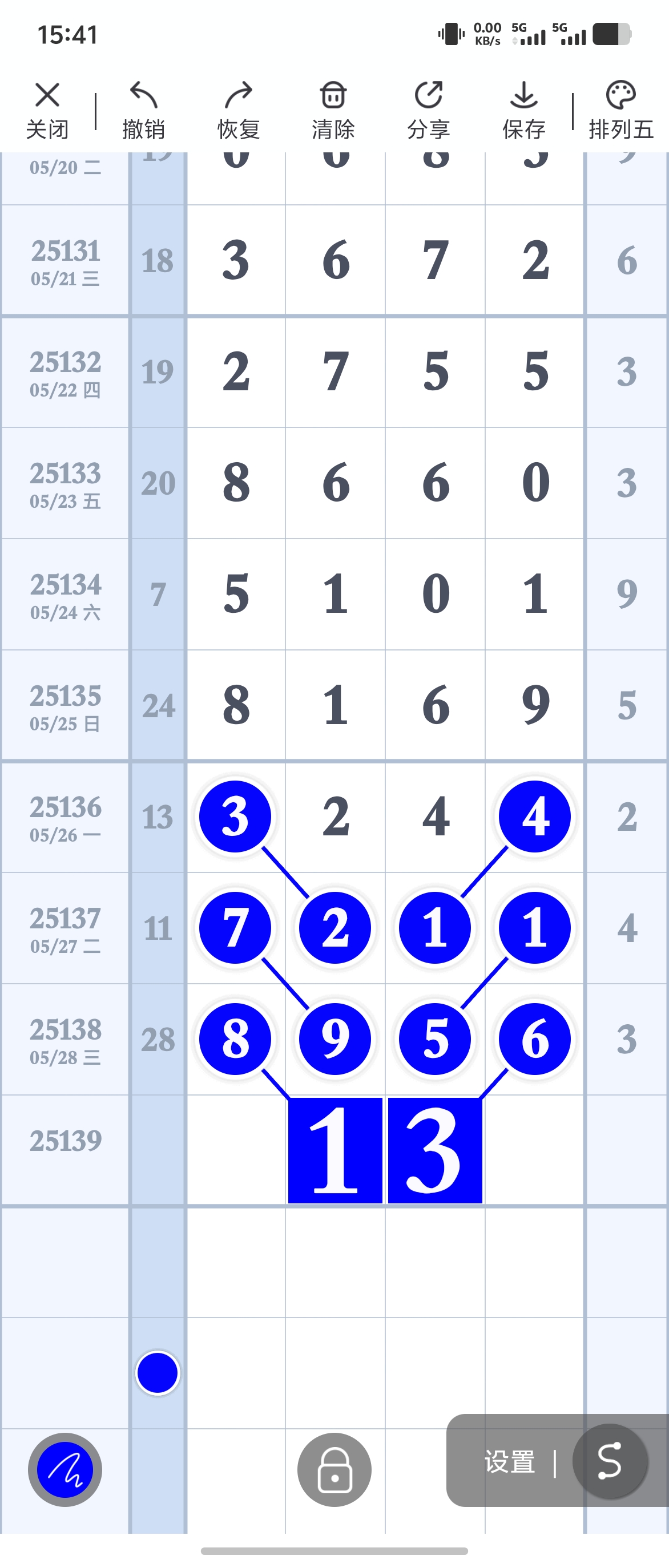Unmark circled 9 in row 25138
Image resolution: width=669 pixels, height=1568 pixels.
point(336,1038)
